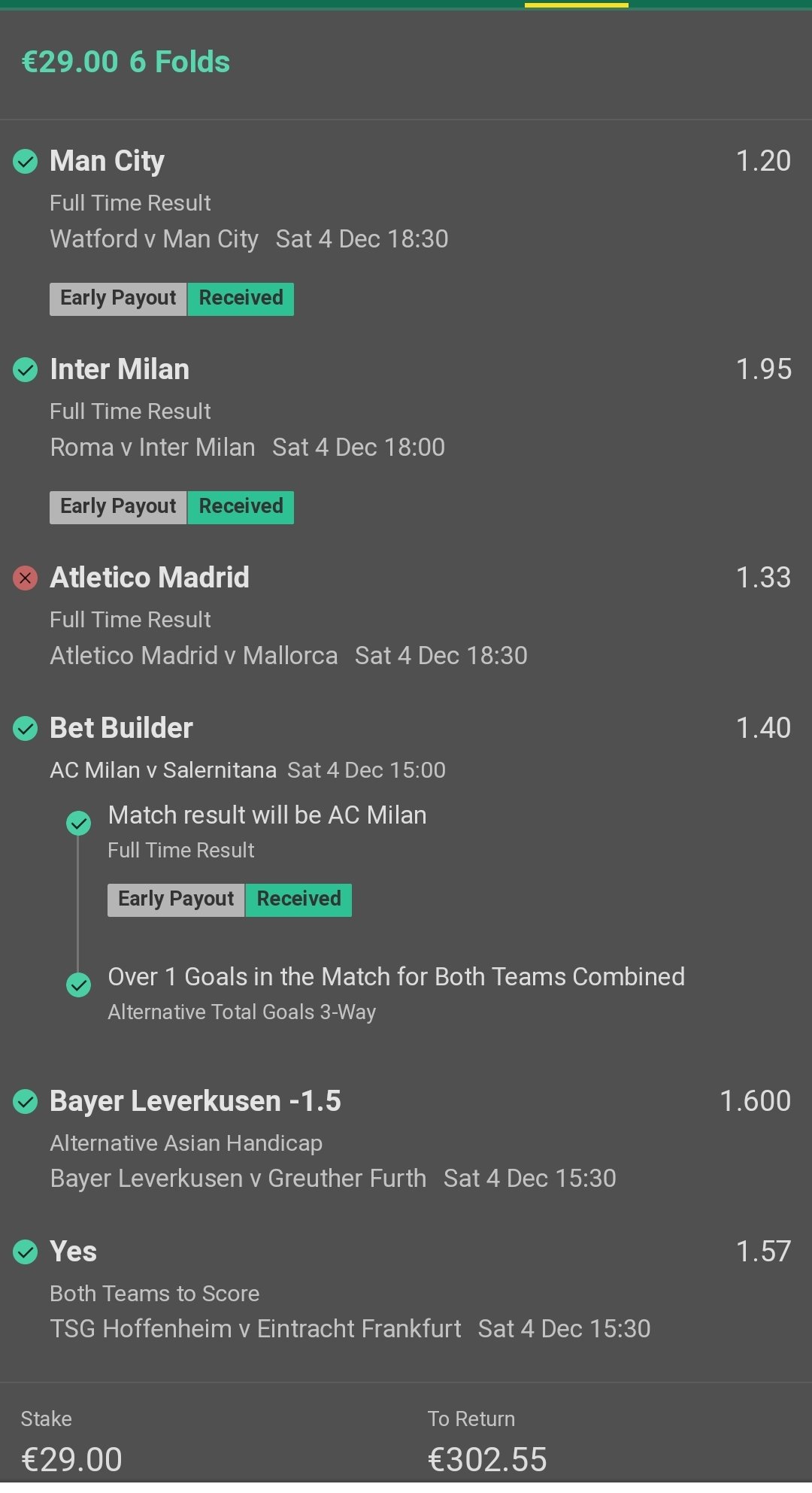Viewport: 812px width, 1493px height.
Task: Collapse the €29.00 6 Folds bet header
Action: tap(126, 62)
